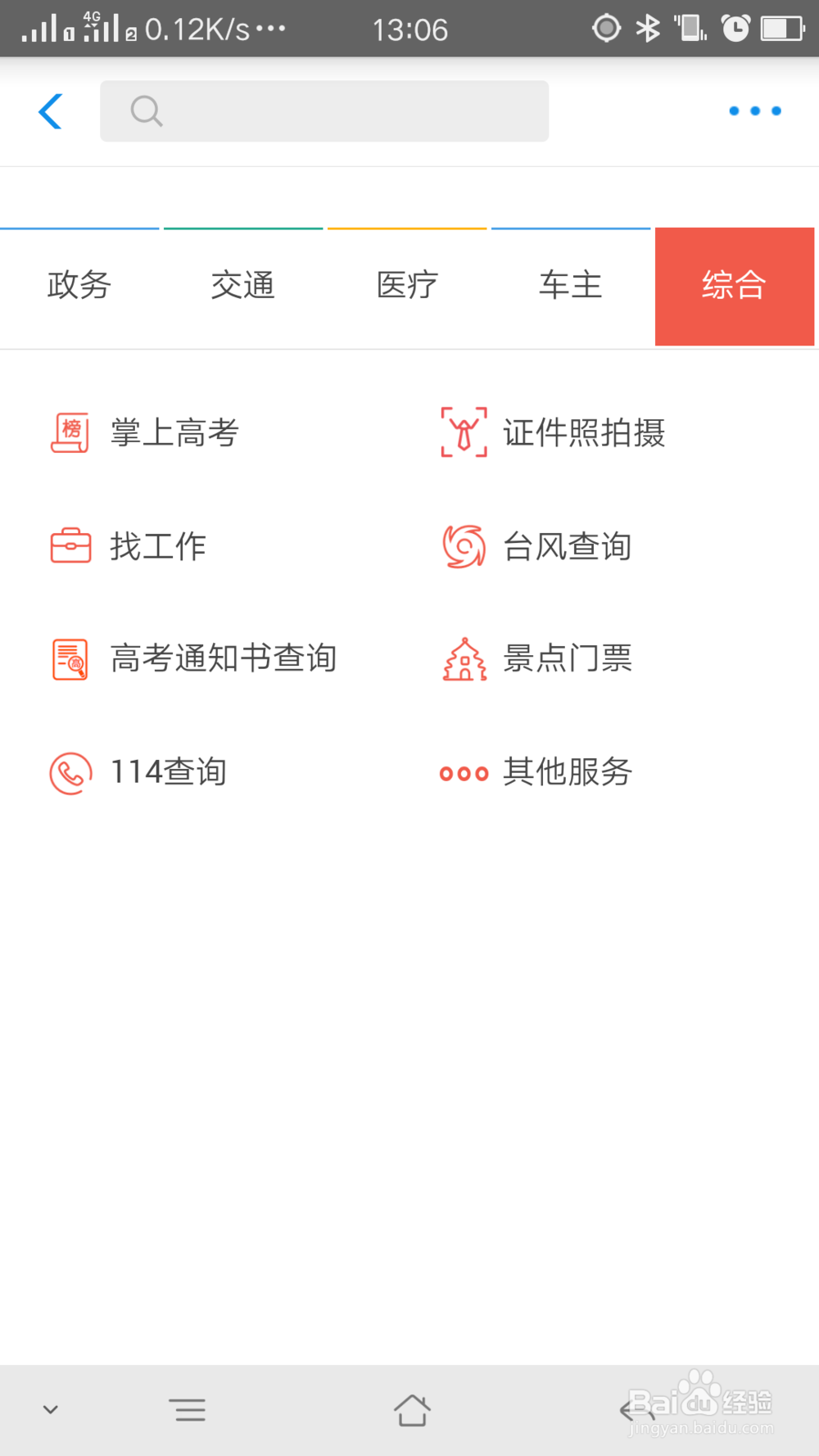The height and width of the screenshot is (1456, 819).
Task: Tap the search input field
Action: [324, 111]
